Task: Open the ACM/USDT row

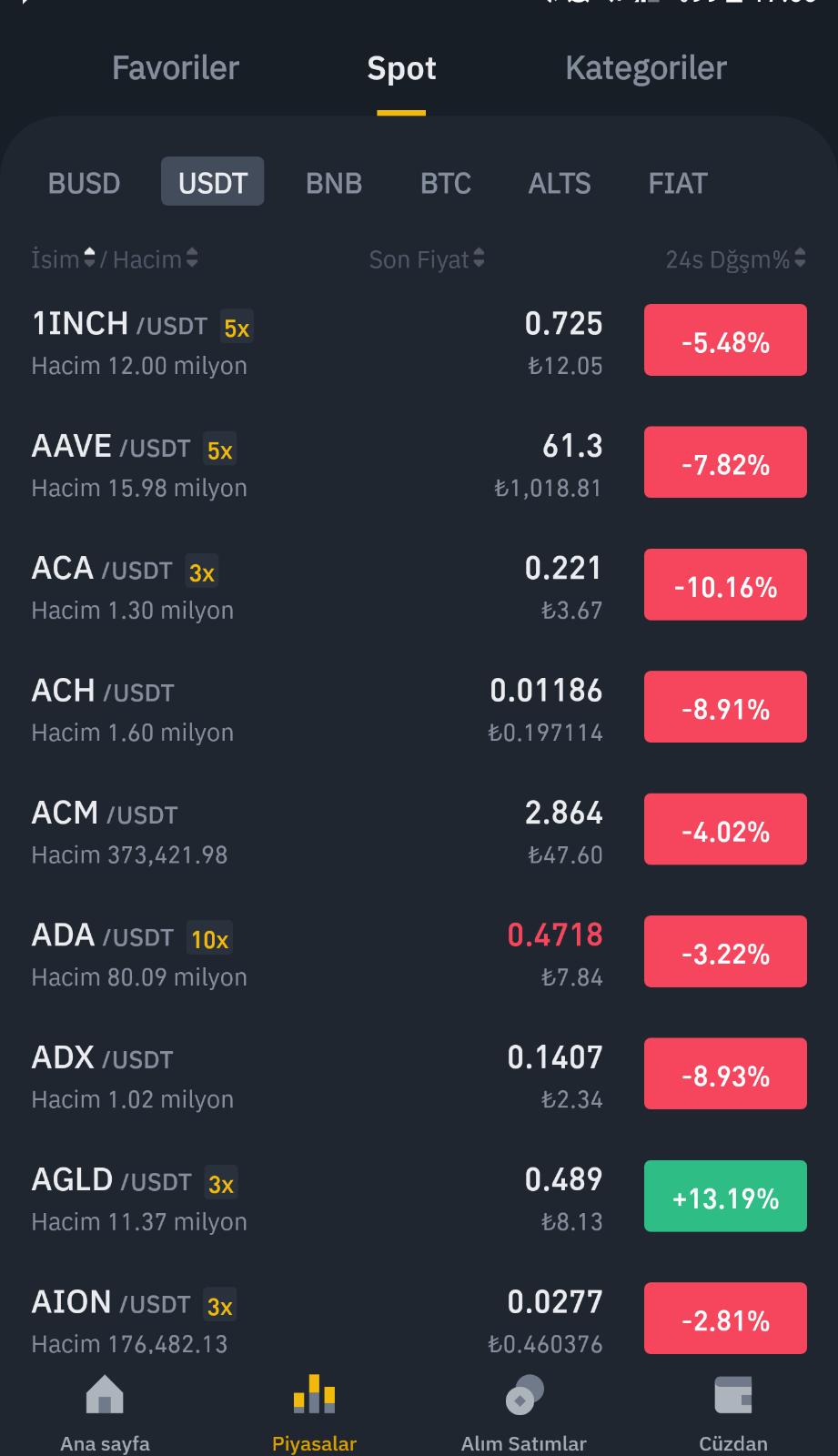Action: [419, 832]
